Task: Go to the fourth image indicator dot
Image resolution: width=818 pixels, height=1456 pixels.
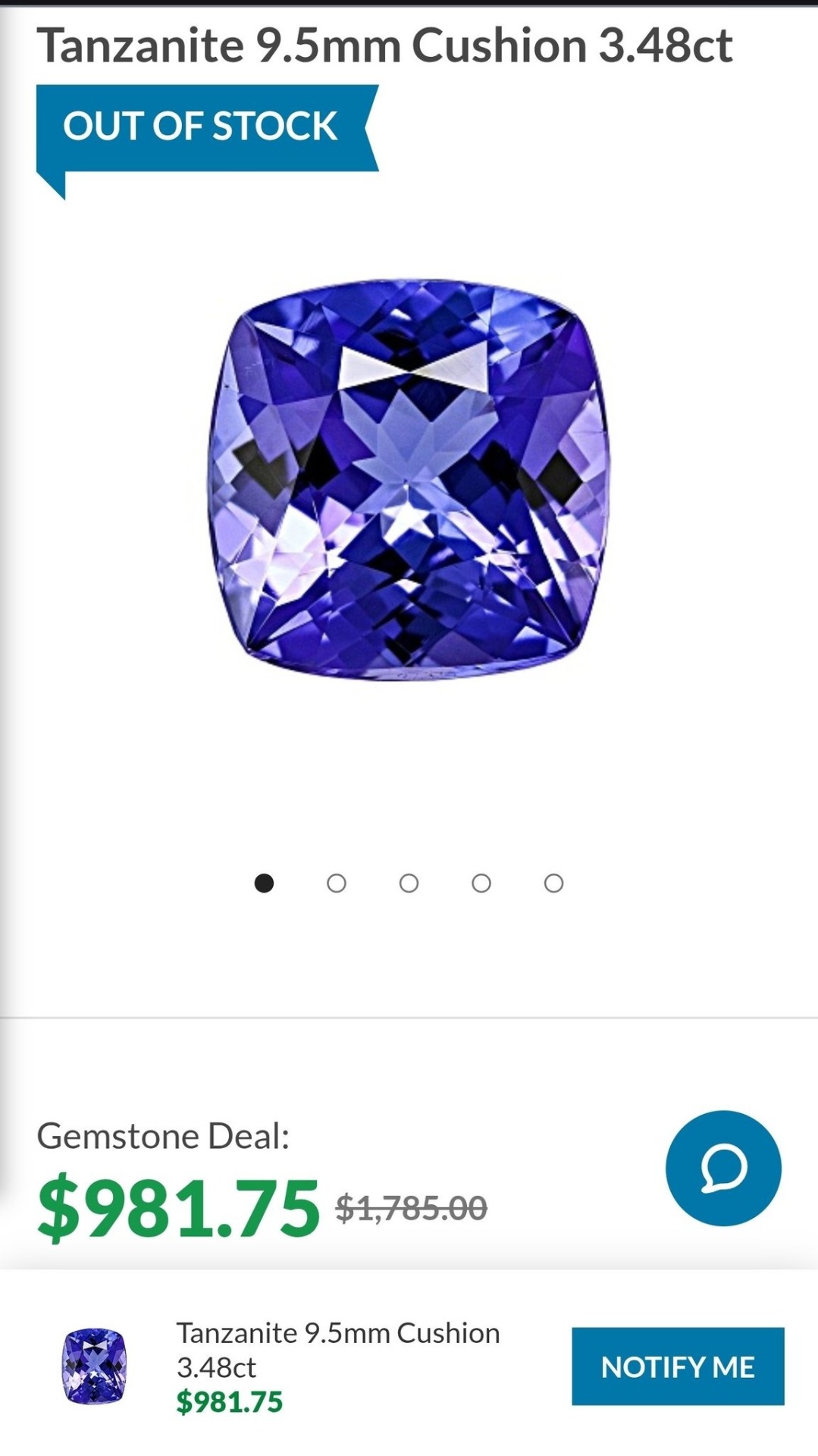Action: (481, 883)
